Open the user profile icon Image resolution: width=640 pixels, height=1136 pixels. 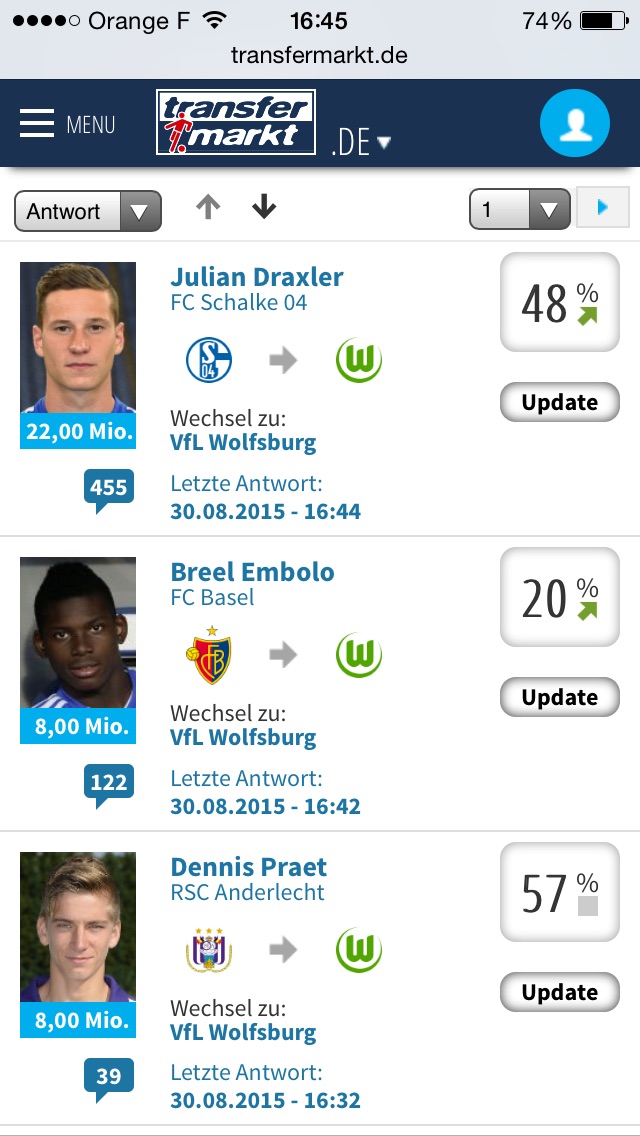574,124
